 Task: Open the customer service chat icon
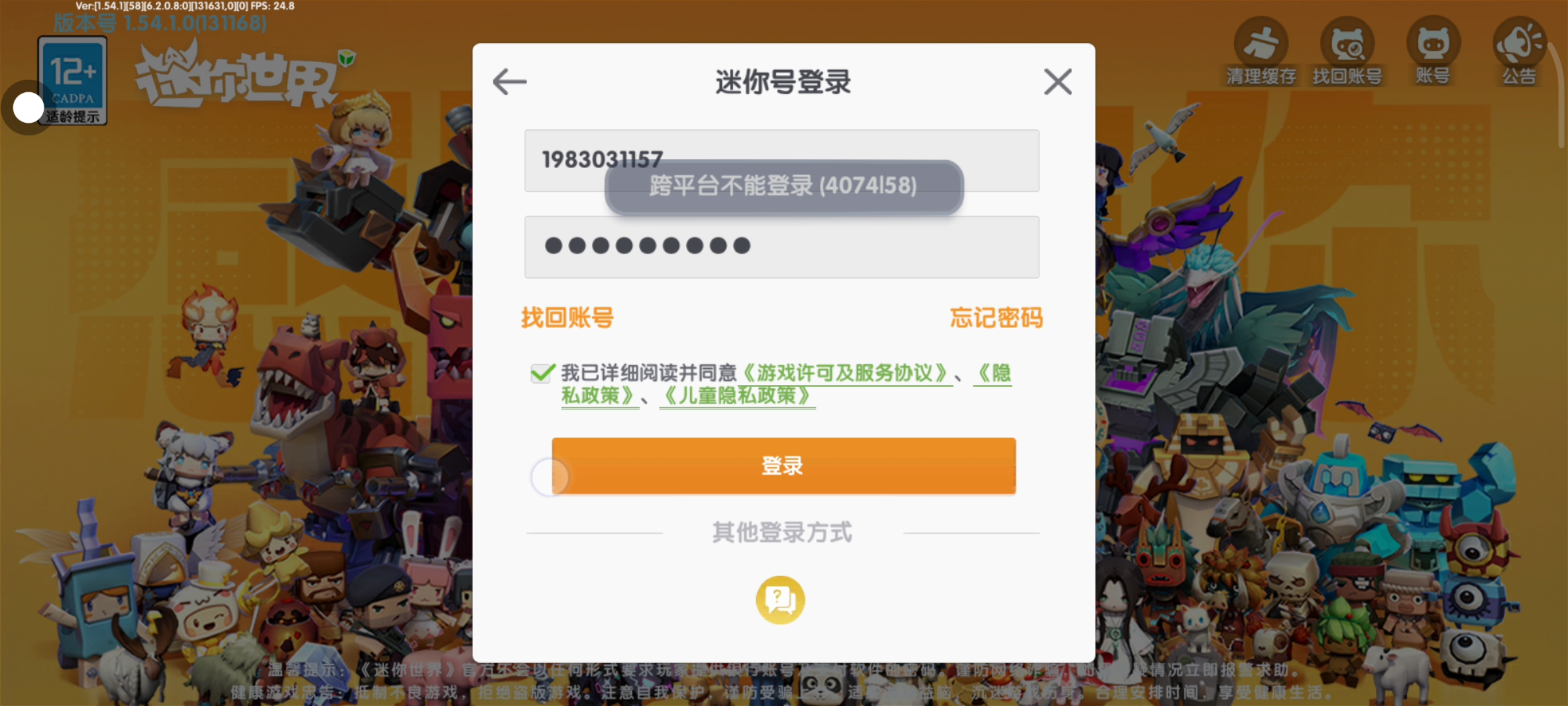pyautogui.click(x=780, y=599)
